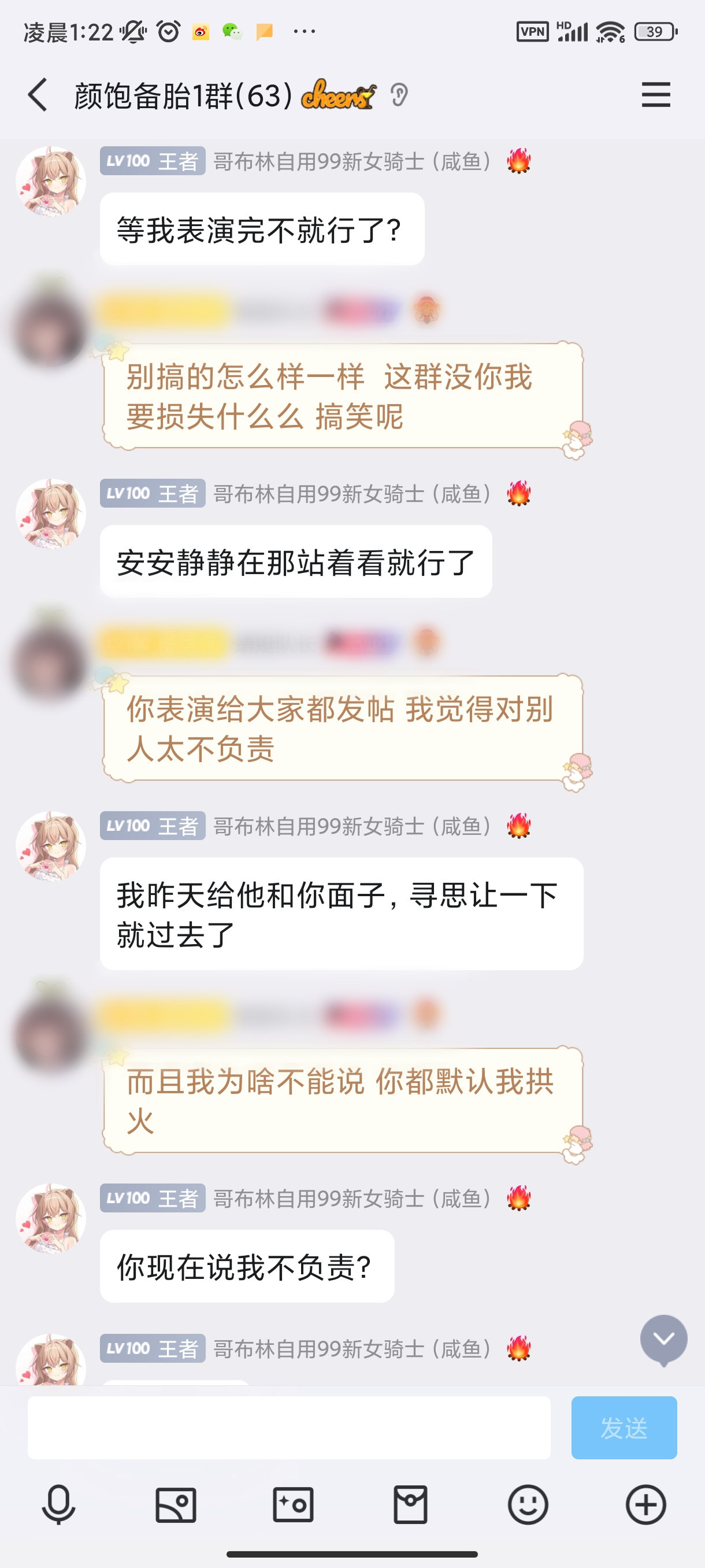
Task: Tap the 发送 send button
Action: point(624,1428)
